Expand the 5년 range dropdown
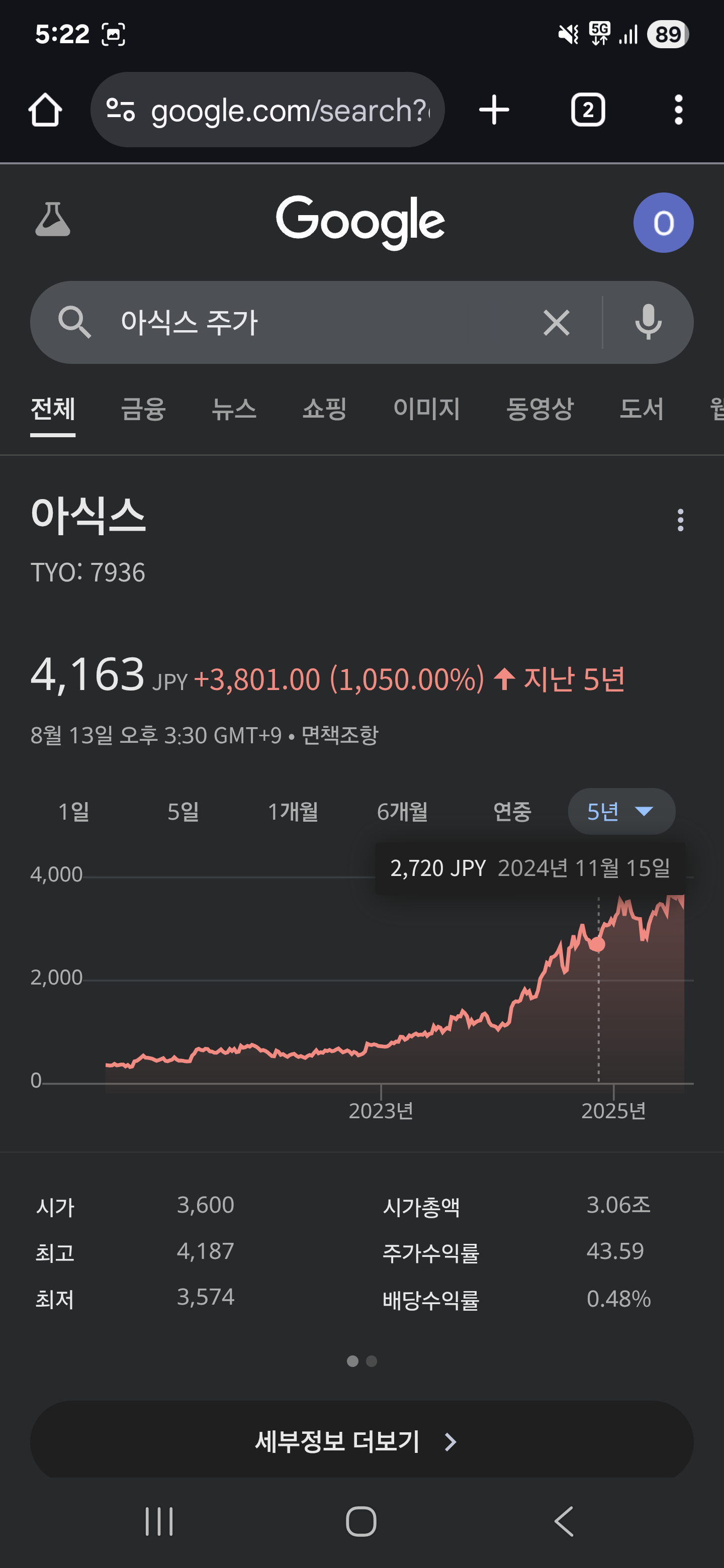 (x=621, y=812)
